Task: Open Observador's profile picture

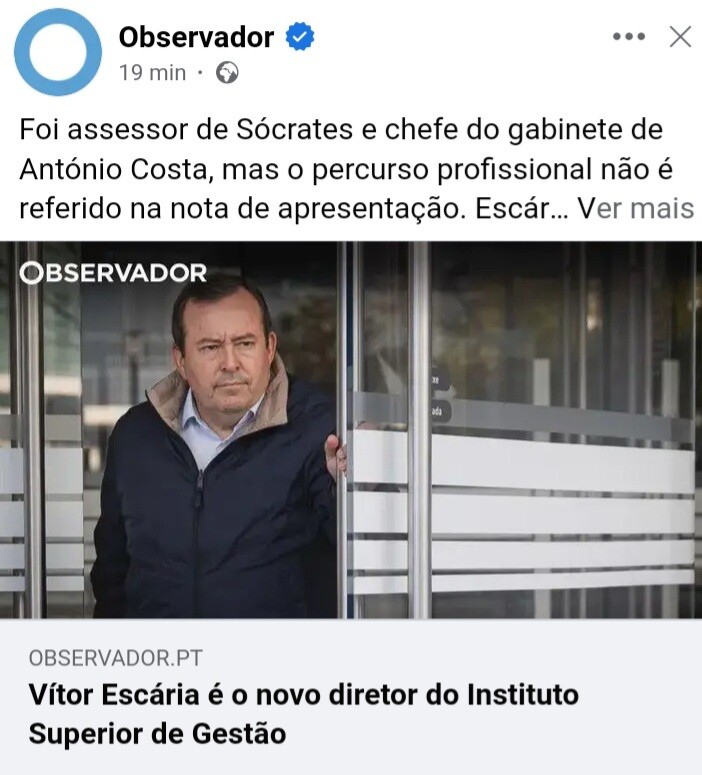Action: (x=58, y=52)
